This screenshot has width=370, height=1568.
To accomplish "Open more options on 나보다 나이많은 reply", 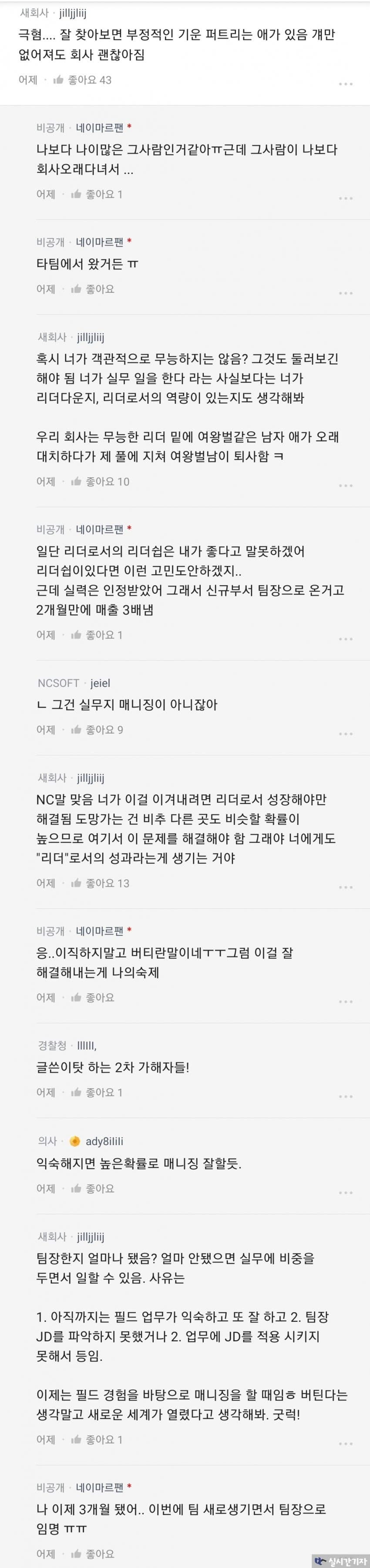I will tap(345, 198).
